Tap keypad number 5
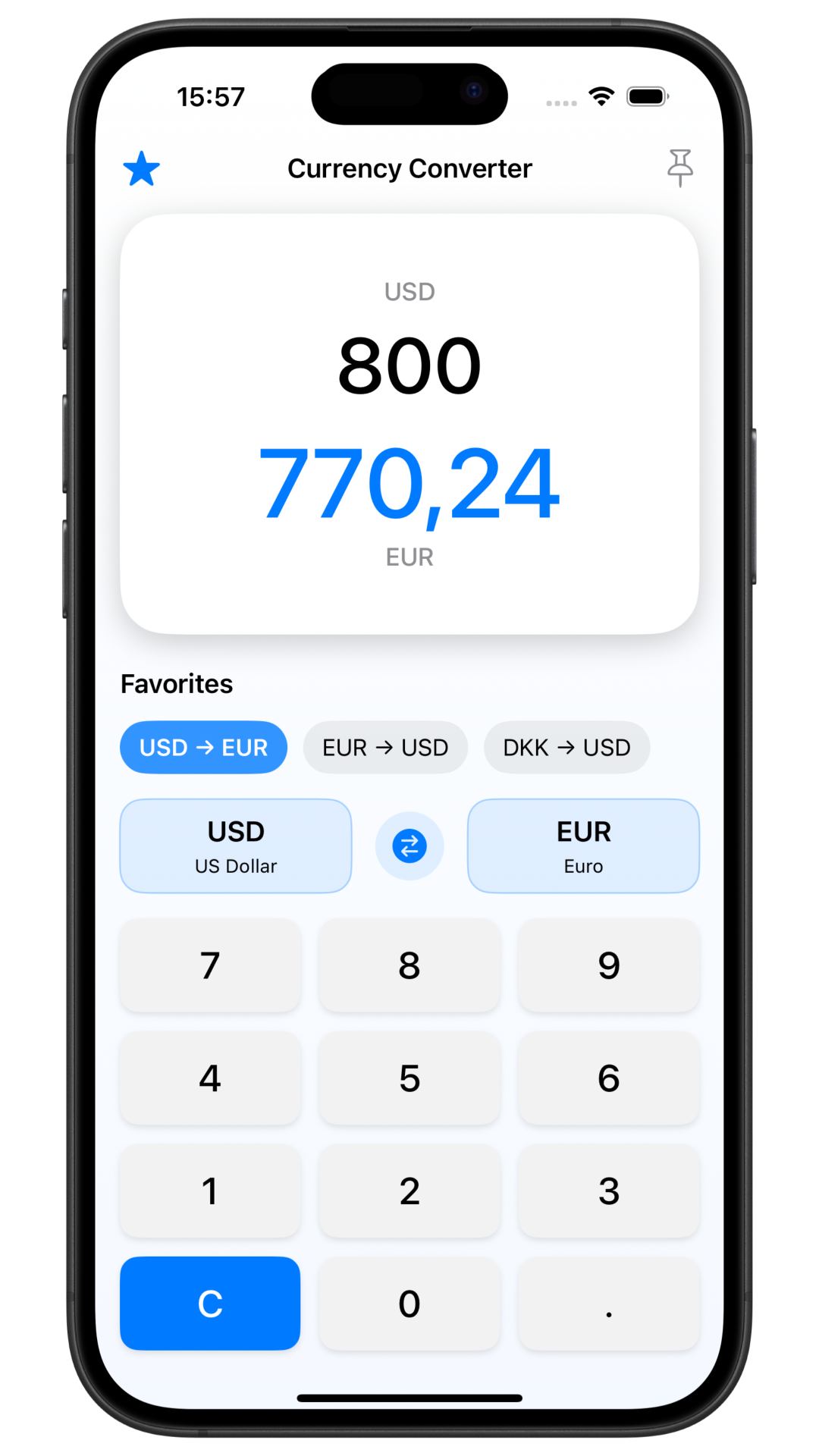819x1456 pixels. pos(409,1078)
